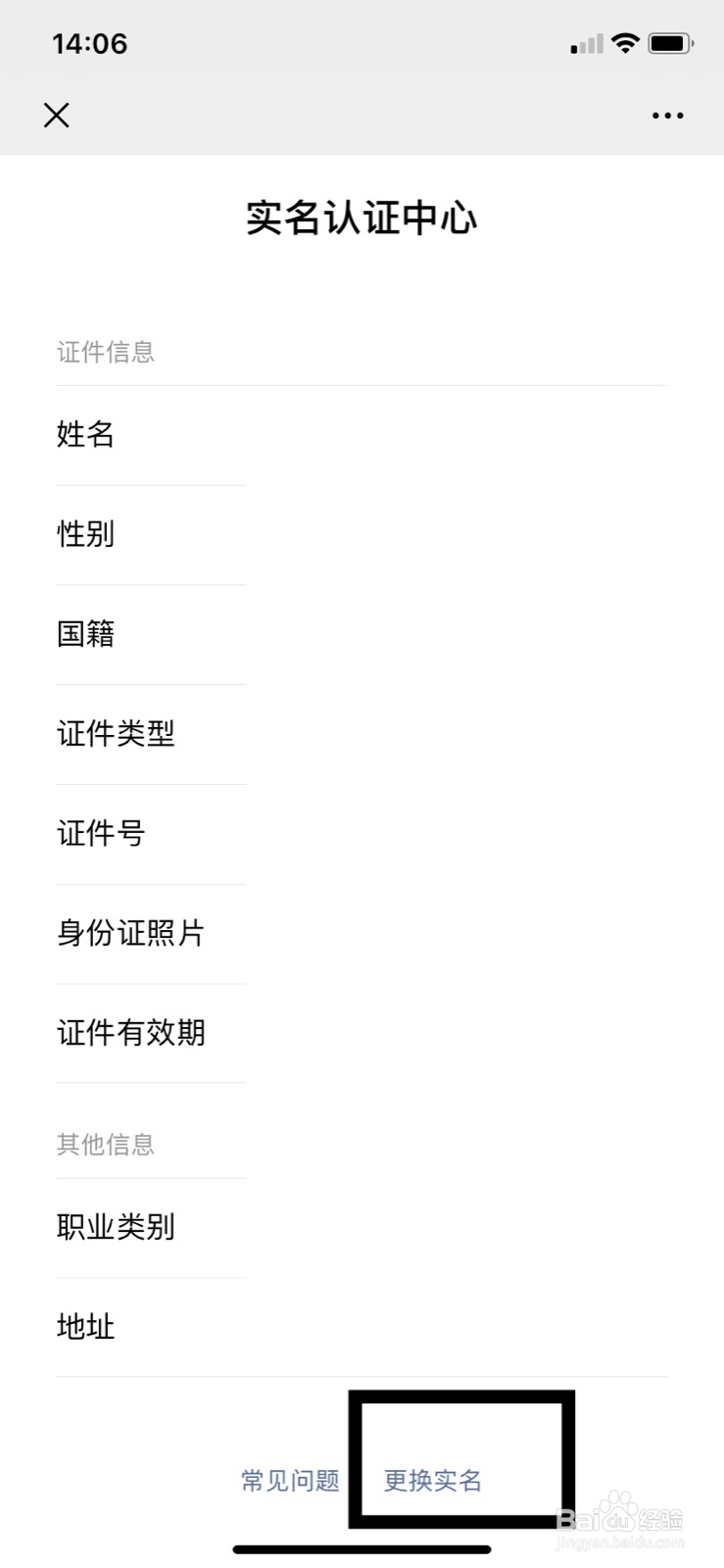Tap the home indicator bar at bottom
Viewport: 724px width, 1568px height.
(x=362, y=1549)
